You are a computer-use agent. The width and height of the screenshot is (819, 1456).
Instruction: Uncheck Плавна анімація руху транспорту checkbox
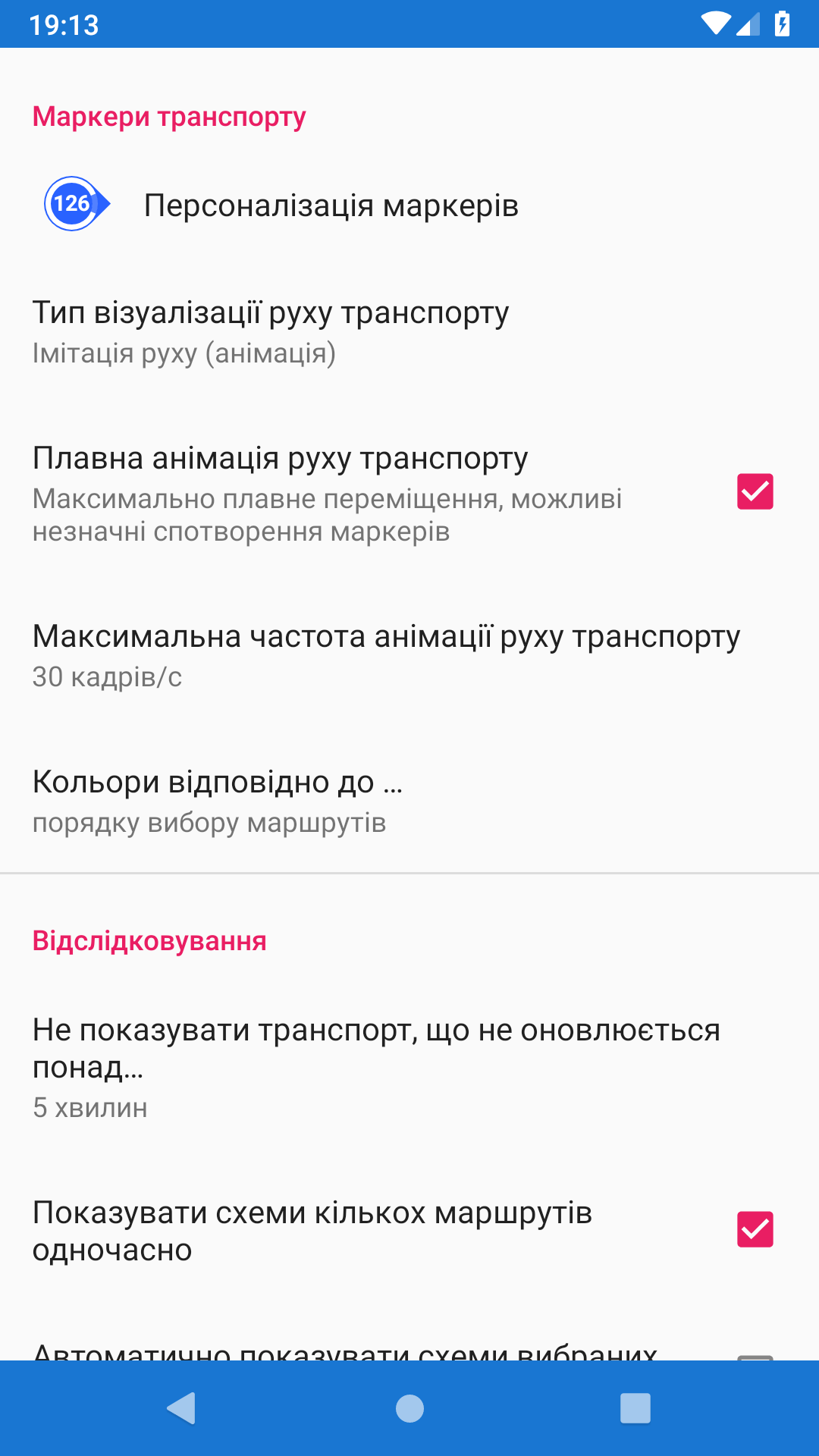[x=755, y=491]
